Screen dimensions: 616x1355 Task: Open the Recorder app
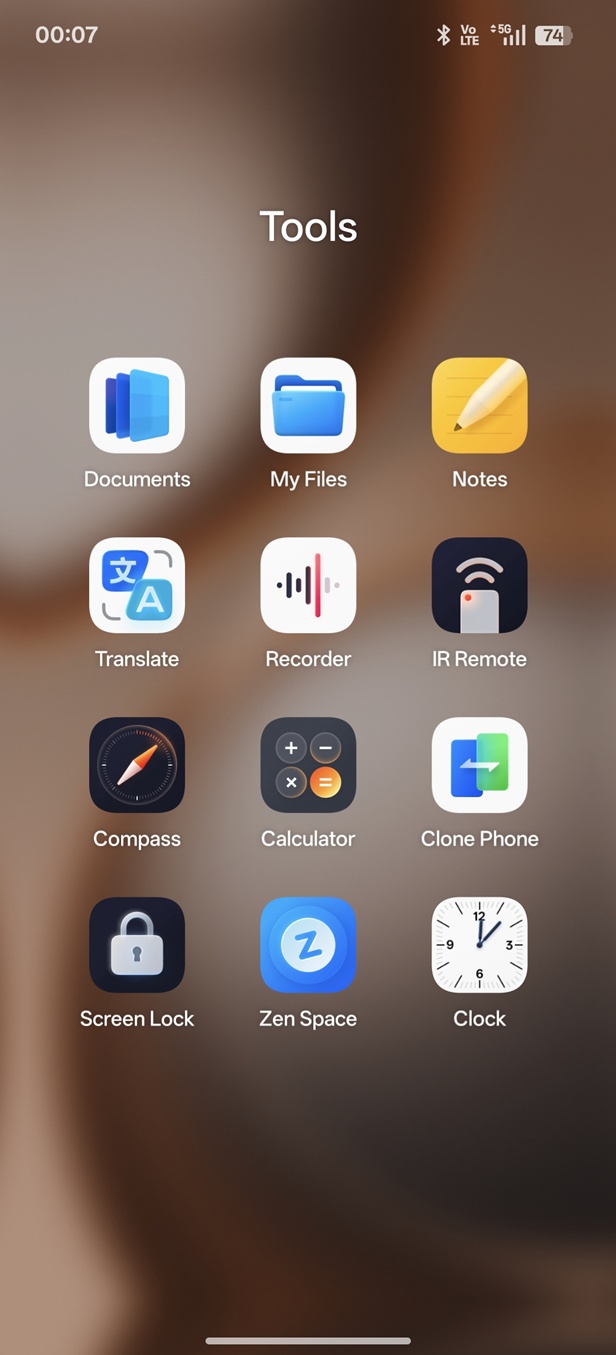308,586
